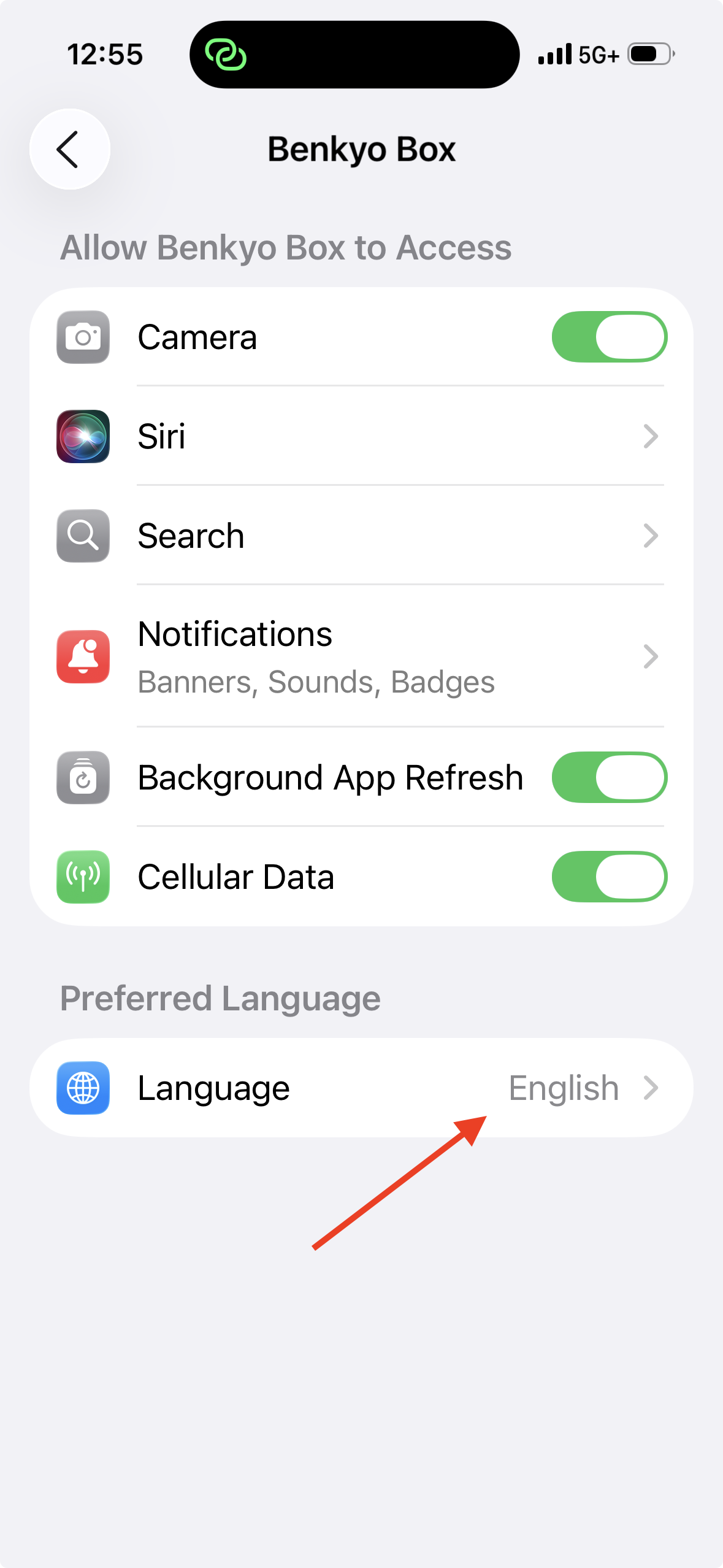Toggle Cellular Data off

click(609, 877)
